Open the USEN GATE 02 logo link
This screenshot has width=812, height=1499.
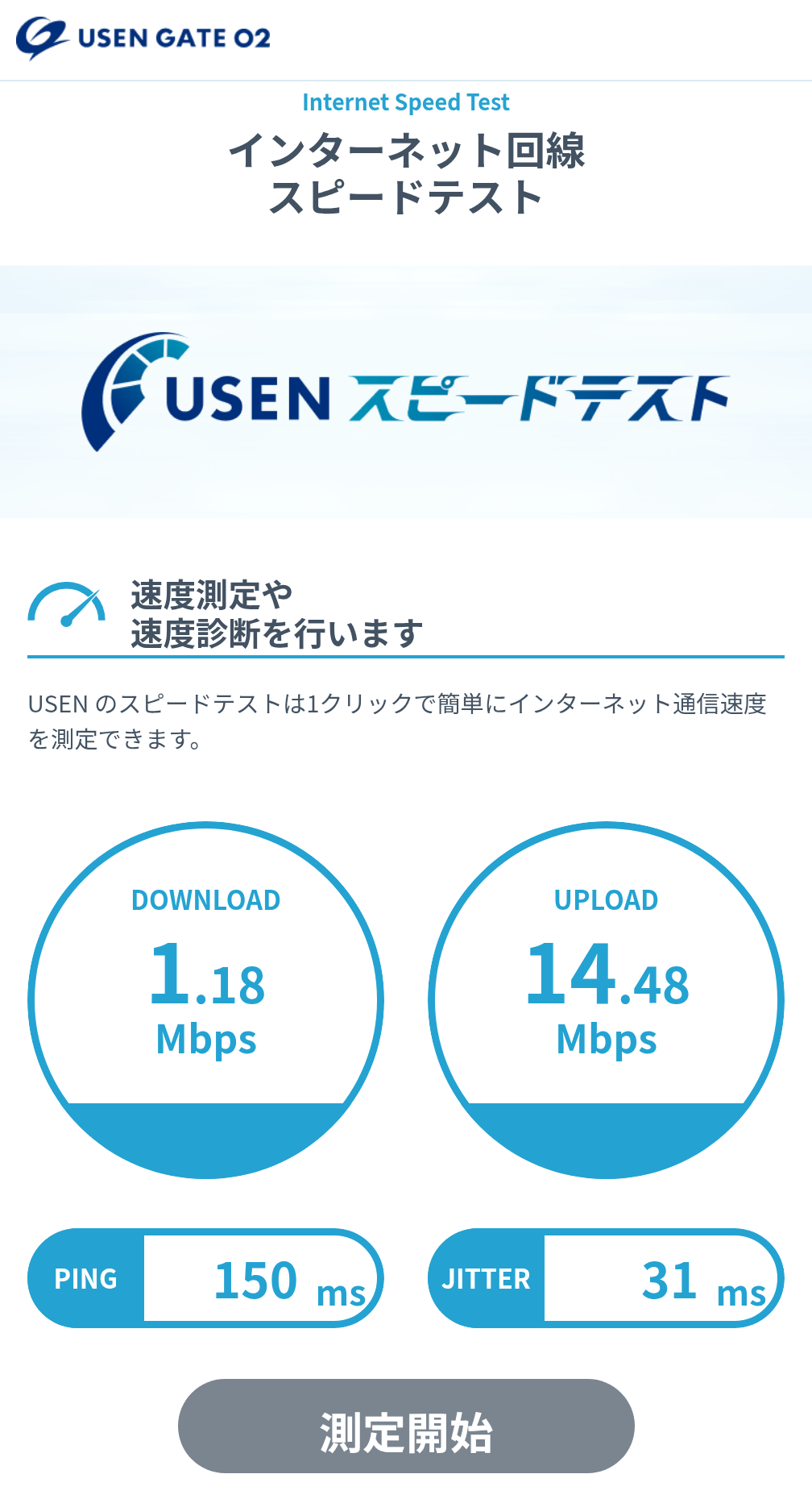tap(143, 38)
